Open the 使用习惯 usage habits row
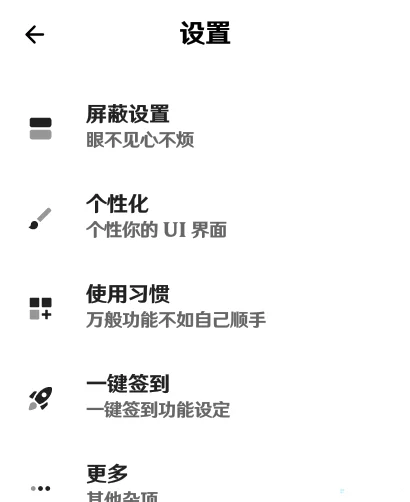 205,308
